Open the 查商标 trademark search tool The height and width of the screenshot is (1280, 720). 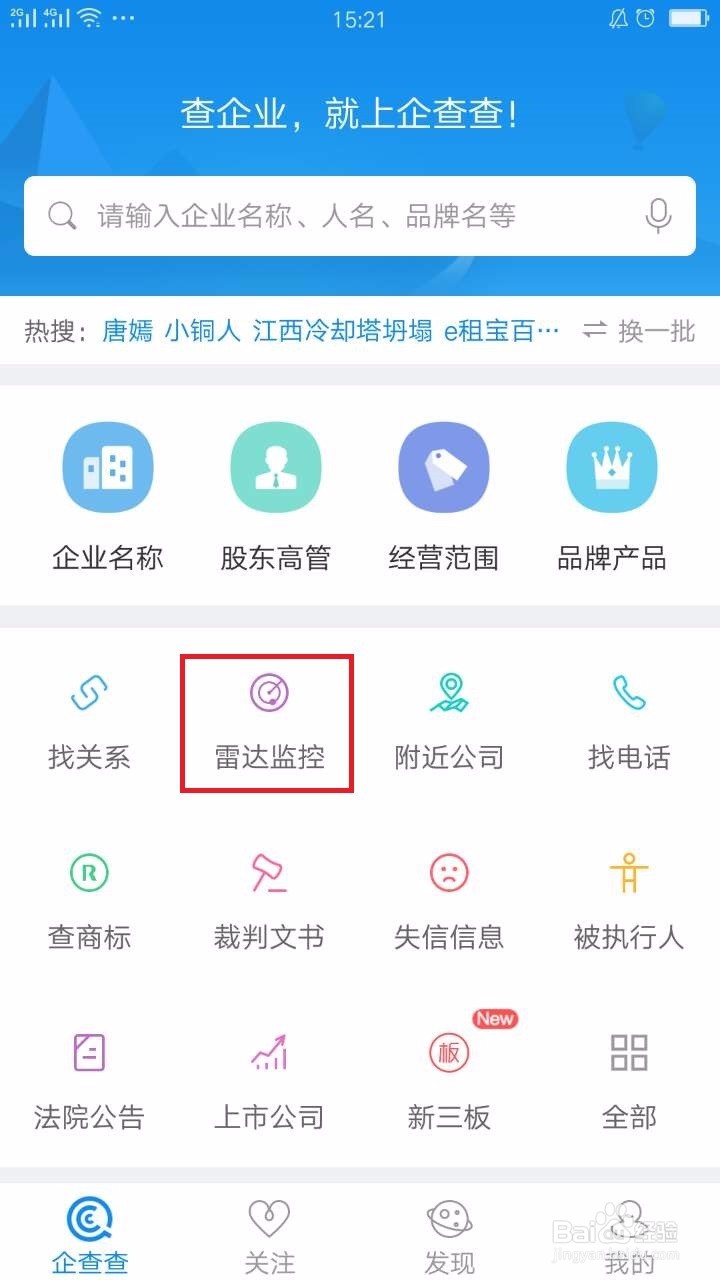[x=89, y=900]
